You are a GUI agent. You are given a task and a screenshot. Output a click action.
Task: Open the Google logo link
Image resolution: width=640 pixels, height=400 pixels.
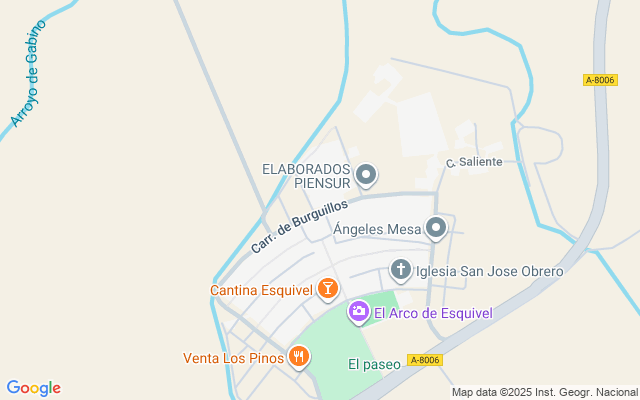[x=33, y=388]
